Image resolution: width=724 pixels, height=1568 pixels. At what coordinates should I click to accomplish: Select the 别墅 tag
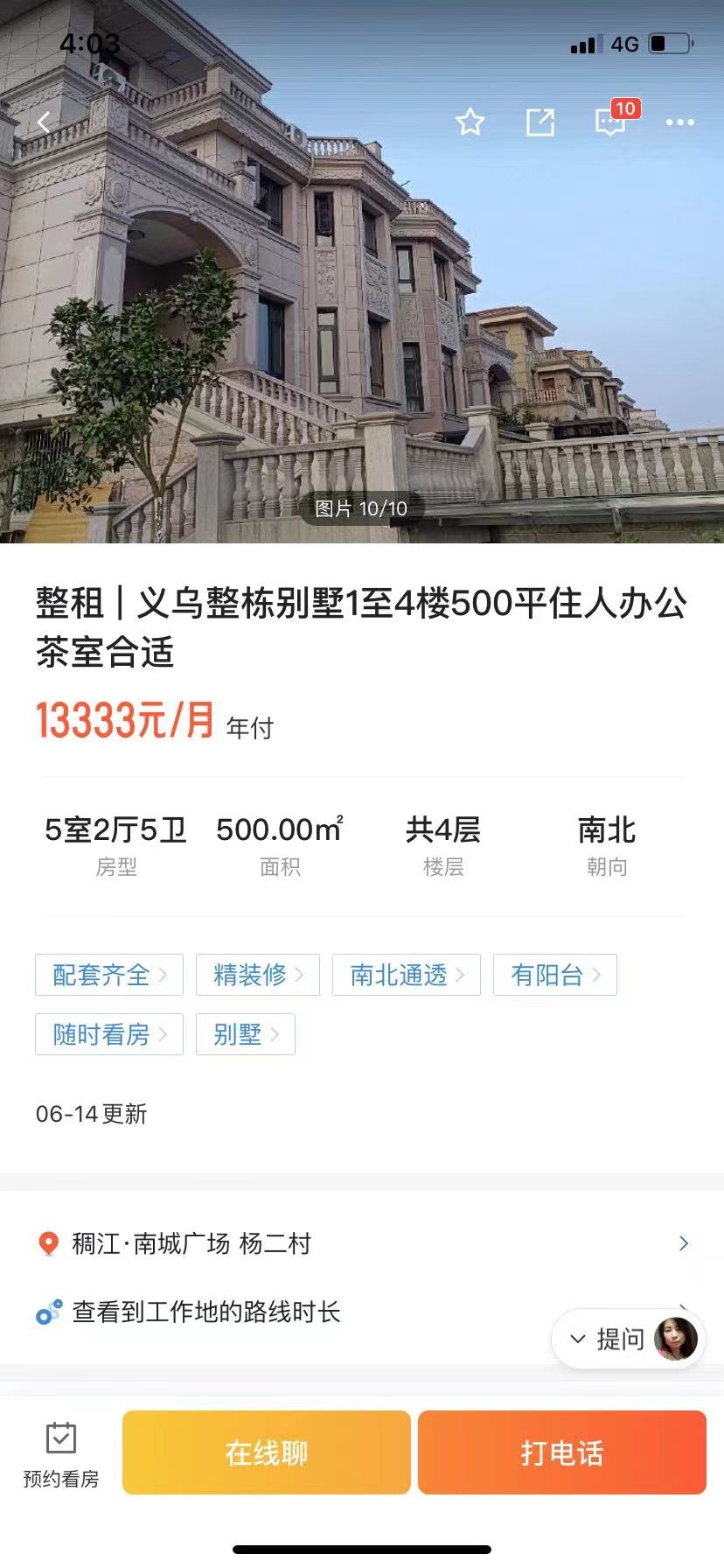[x=245, y=1034]
